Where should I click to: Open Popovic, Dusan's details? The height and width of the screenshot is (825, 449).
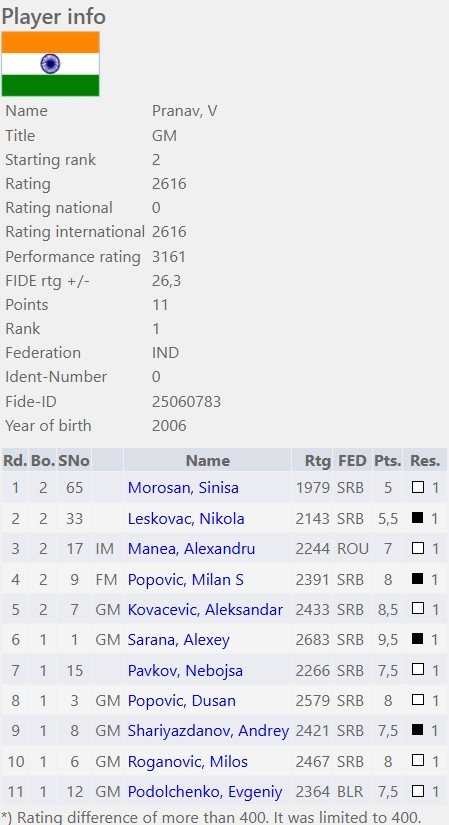[x=182, y=701]
